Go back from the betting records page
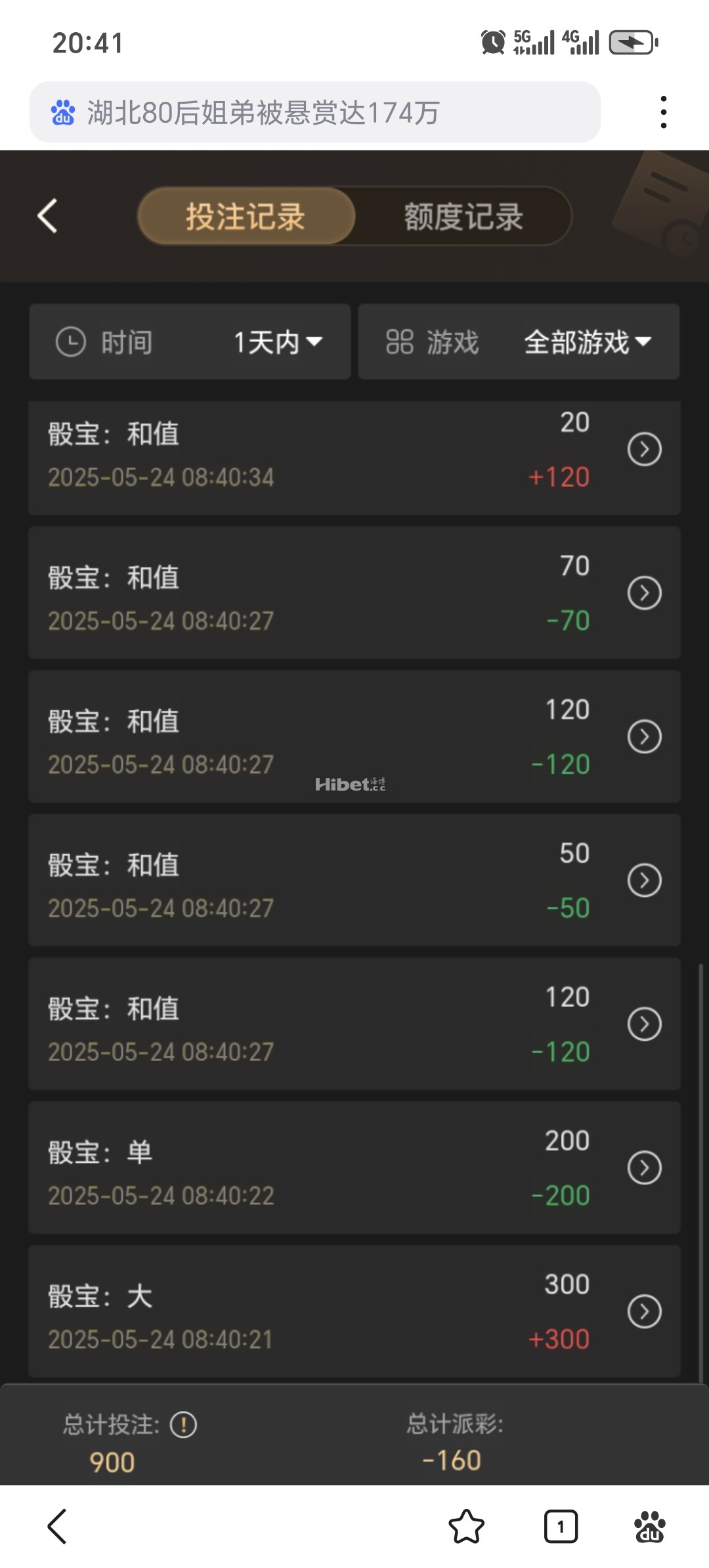 (x=47, y=216)
